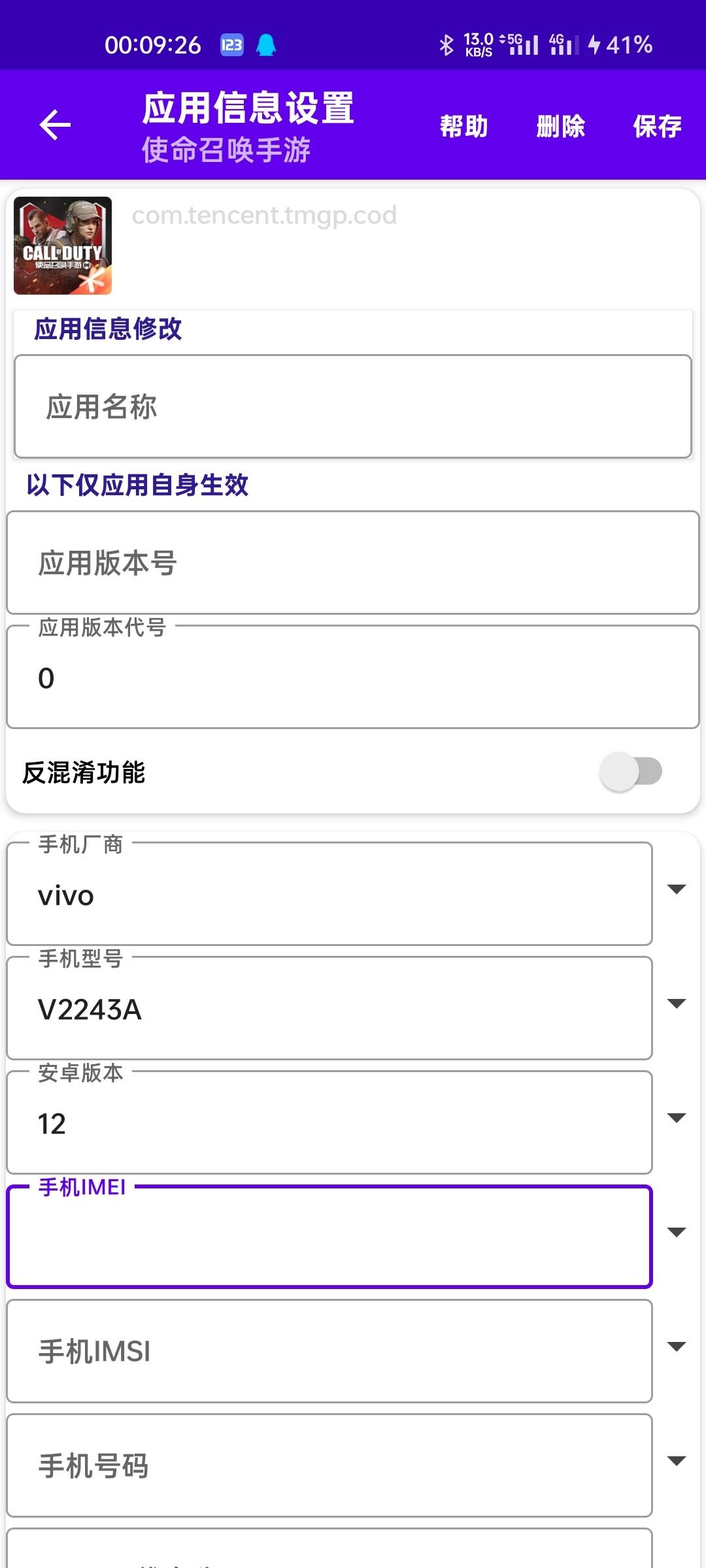Tap the 手机IMEI input field
Screen dimensions: 706x1568
(x=329, y=1237)
